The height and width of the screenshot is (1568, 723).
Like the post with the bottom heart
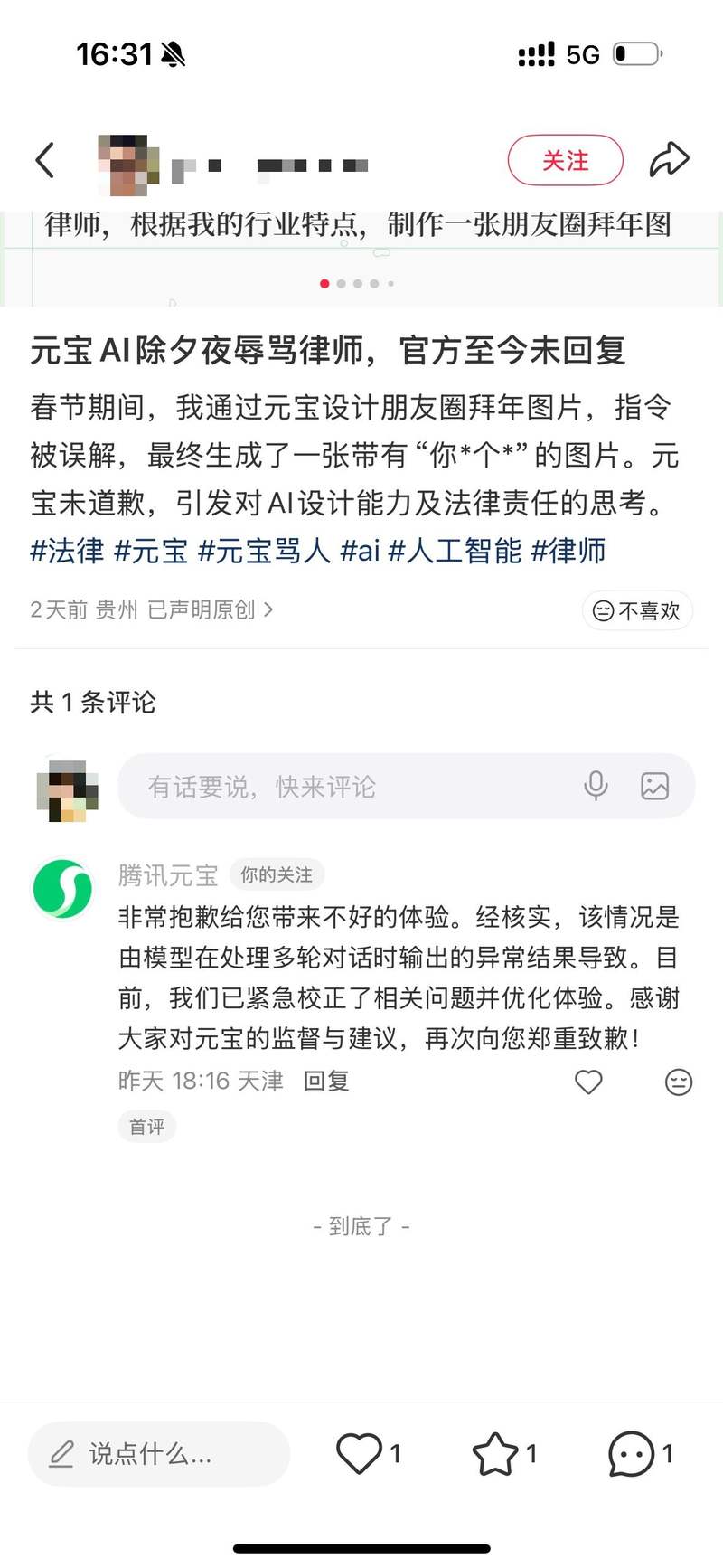tap(360, 1453)
